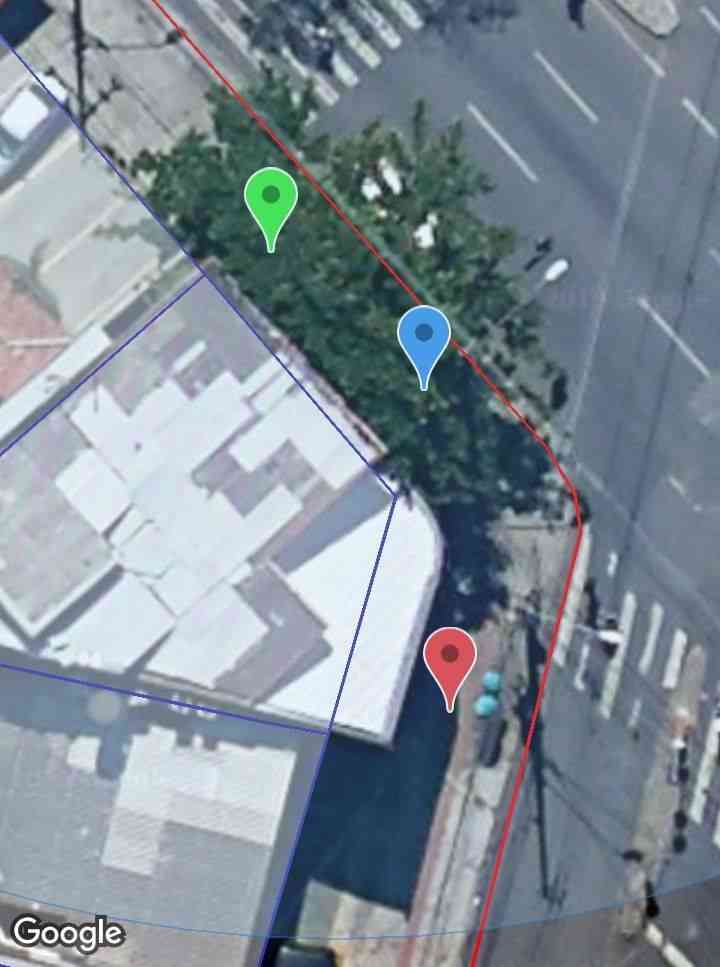Tap the red map marker
The height and width of the screenshot is (967, 720).
coord(450,659)
